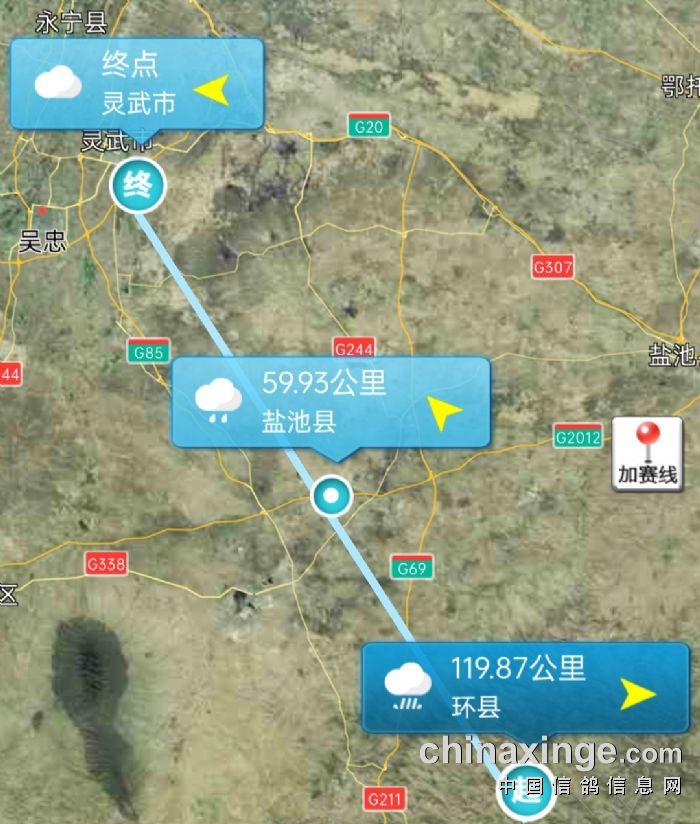
Task: Tap the 加赛线 add race line button
Action: [647, 453]
